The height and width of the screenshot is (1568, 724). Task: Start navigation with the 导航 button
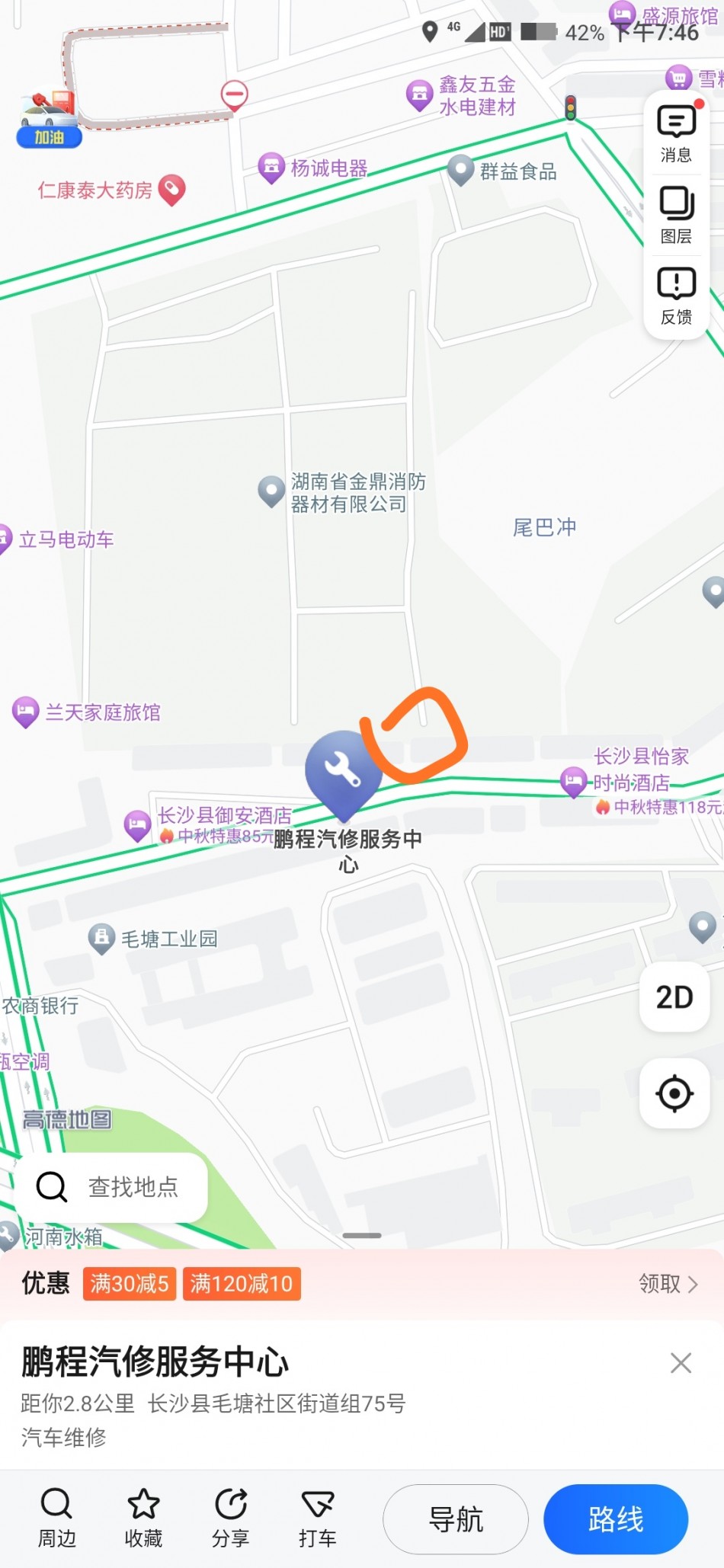pos(456,1519)
